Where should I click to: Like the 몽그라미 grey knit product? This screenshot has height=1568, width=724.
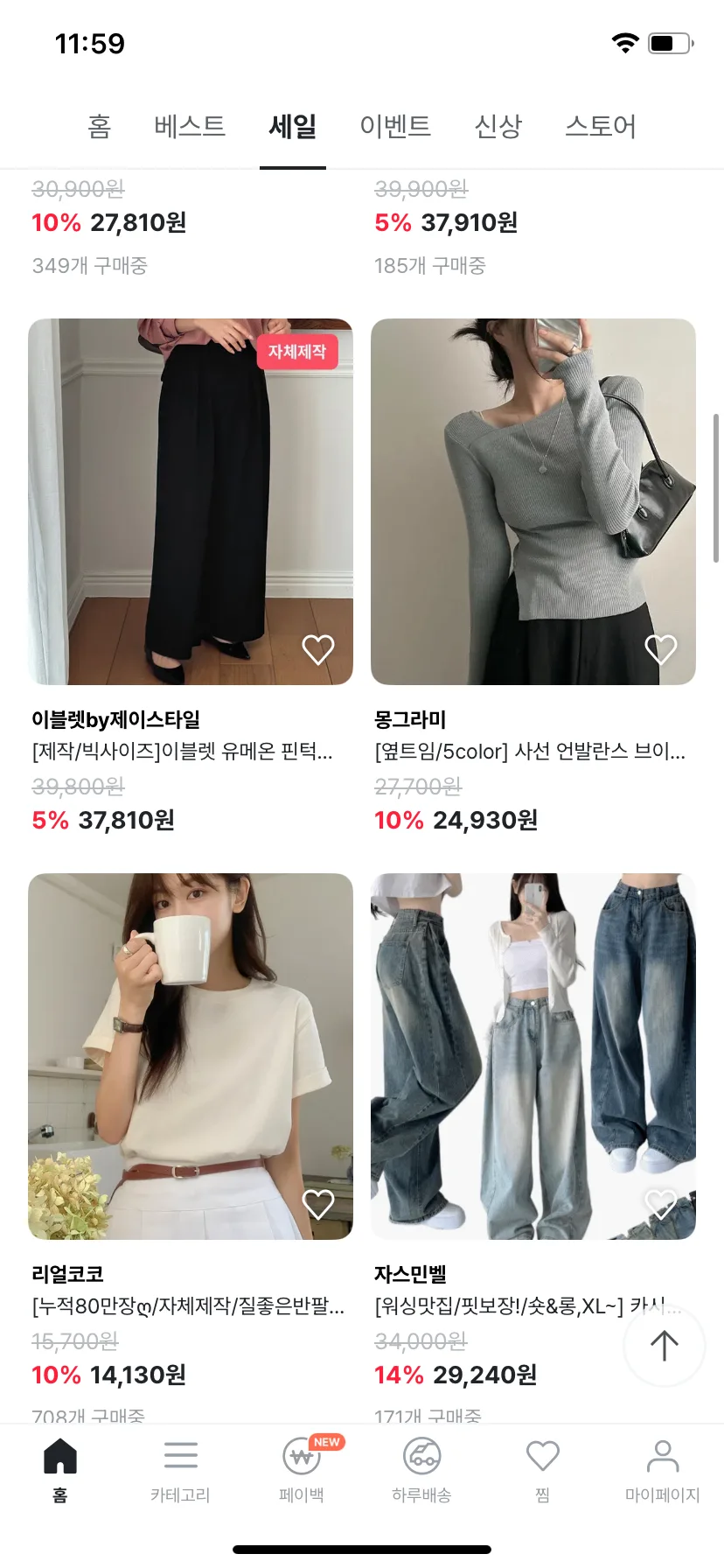click(660, 649)
